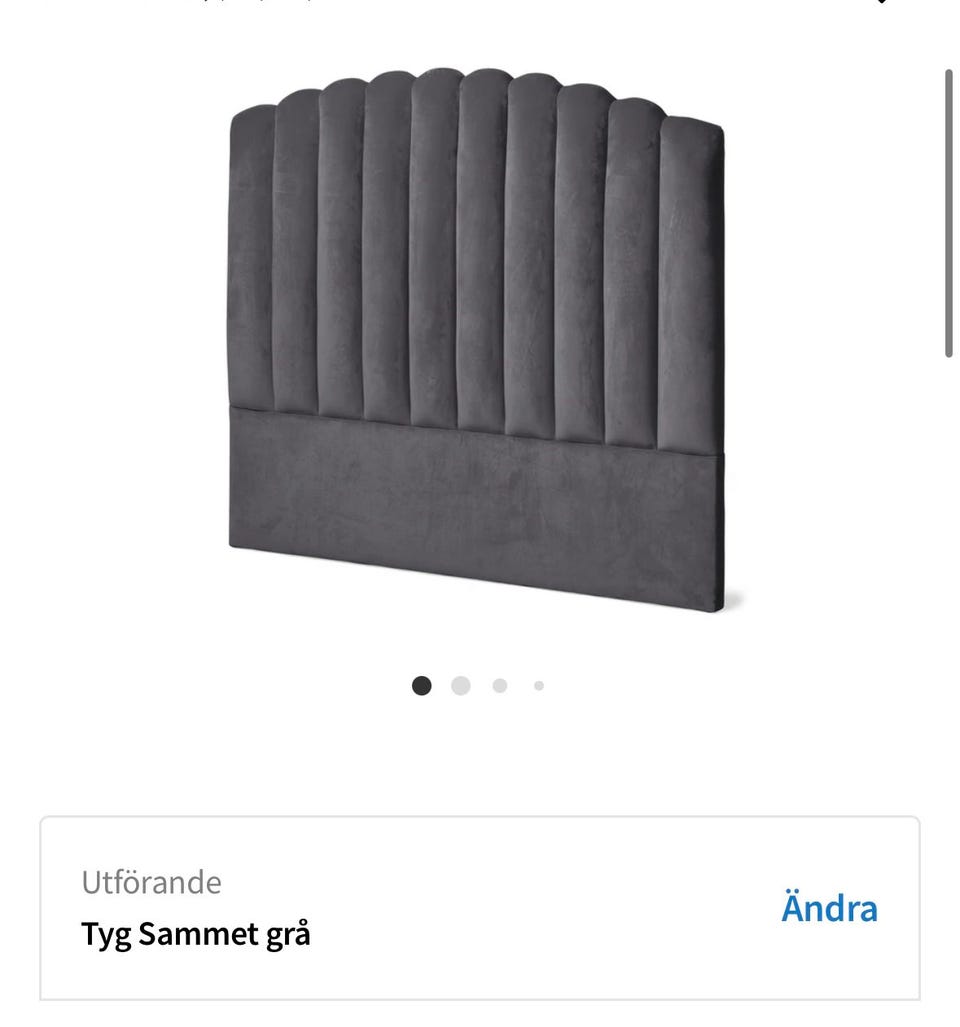Open upholstery options with the Ändra button
The width and height of the screenshot is (960, 1027).
click(x=828, y=908)
